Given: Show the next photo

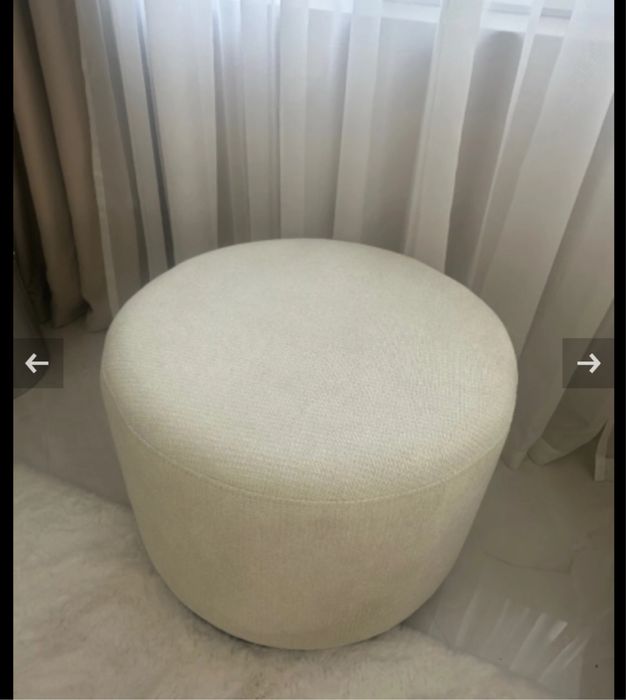Looking at the screenshot, I should click(x=588, y=363).
